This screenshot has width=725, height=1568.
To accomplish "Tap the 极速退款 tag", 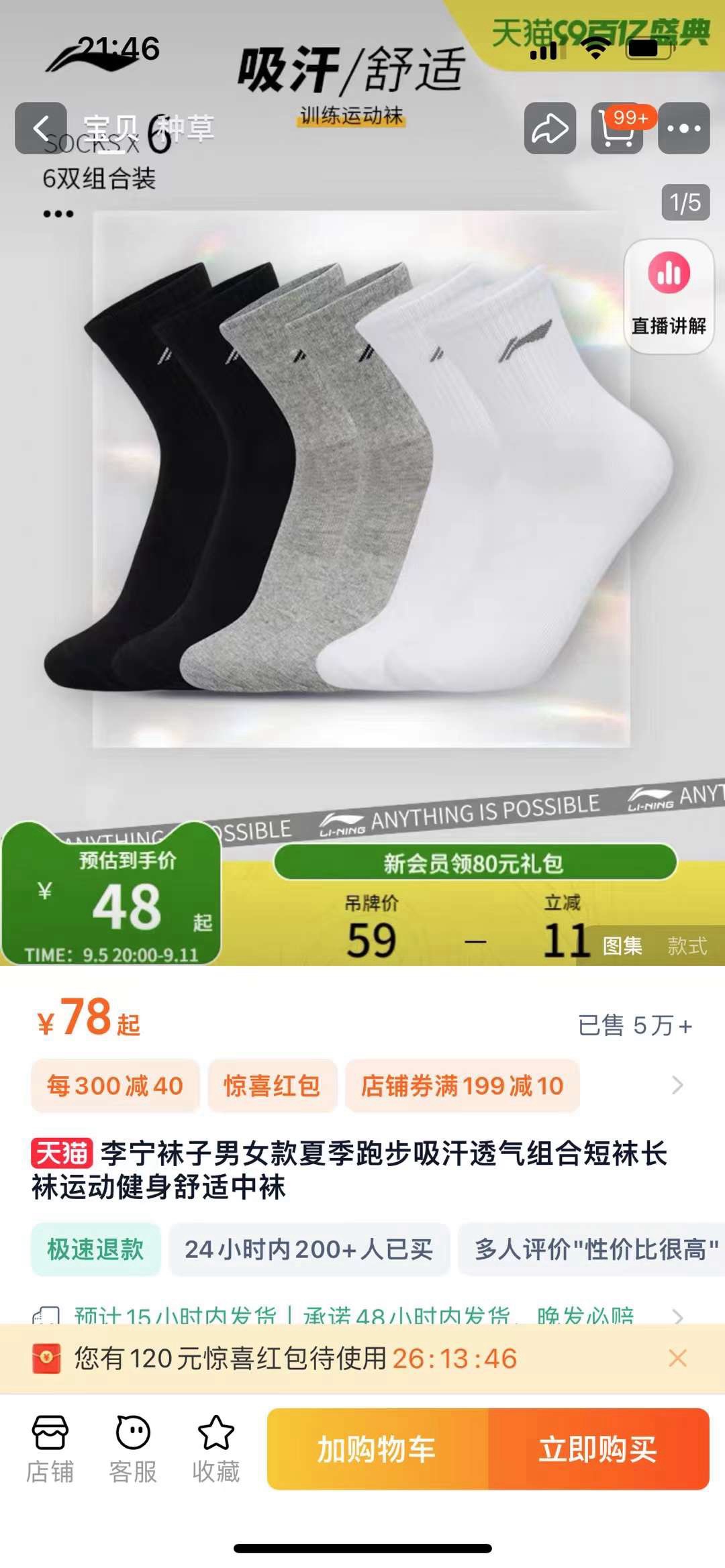I will [x=95, y=1249].
